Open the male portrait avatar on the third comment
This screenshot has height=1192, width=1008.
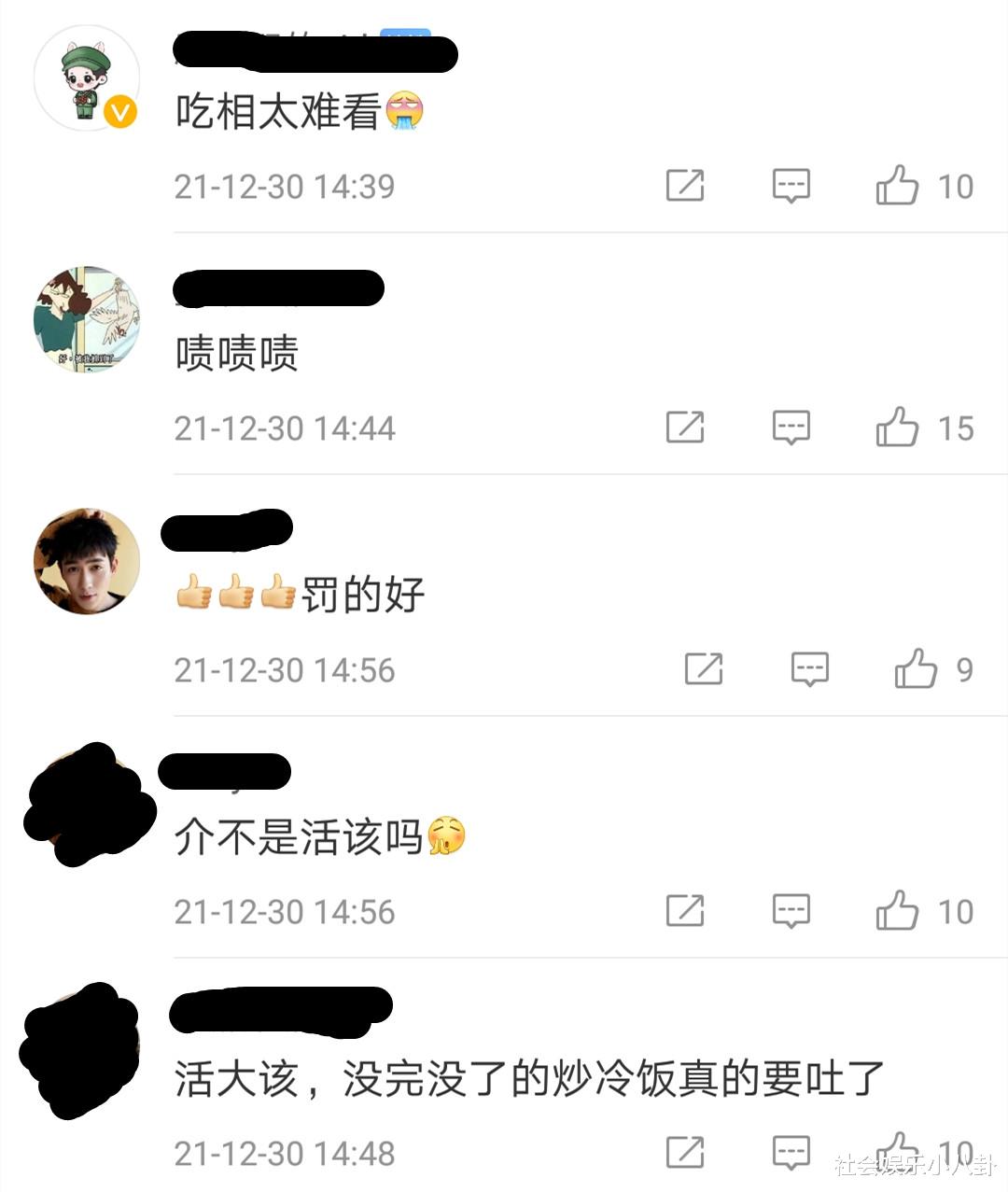87,561
